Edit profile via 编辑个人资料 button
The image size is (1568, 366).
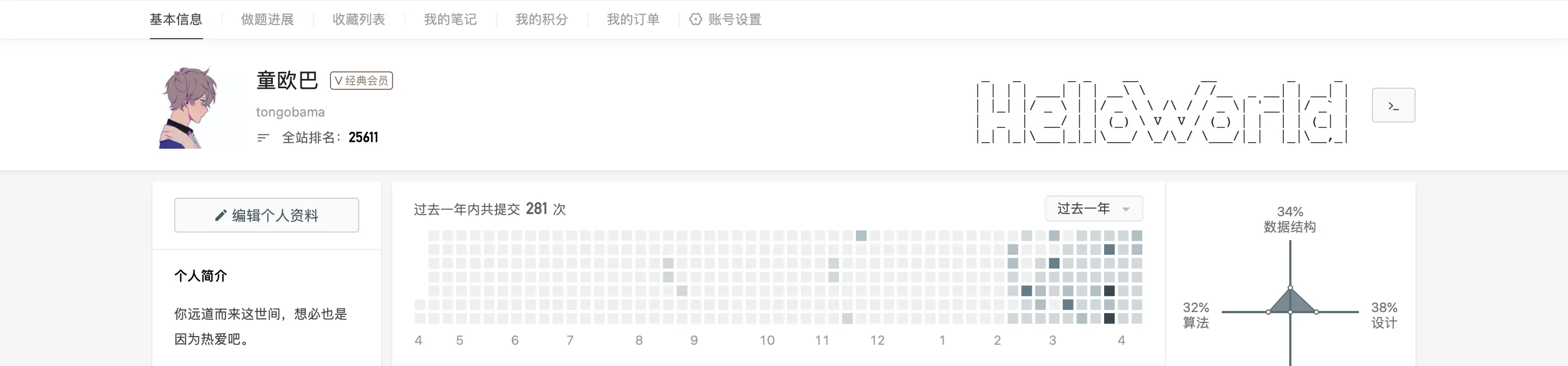pos(267,215)
